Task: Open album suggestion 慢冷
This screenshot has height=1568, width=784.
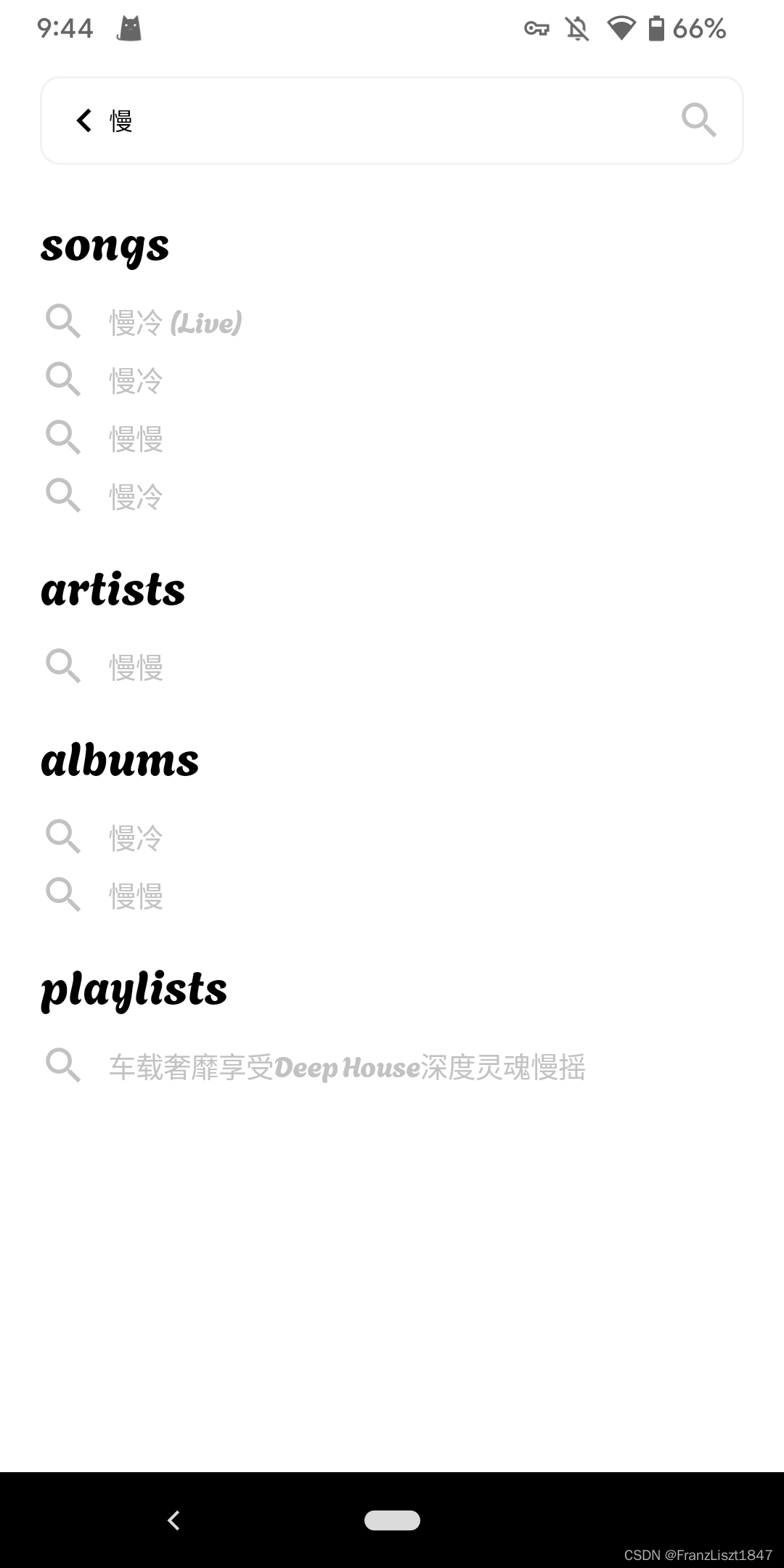Action: coord(136,837)
